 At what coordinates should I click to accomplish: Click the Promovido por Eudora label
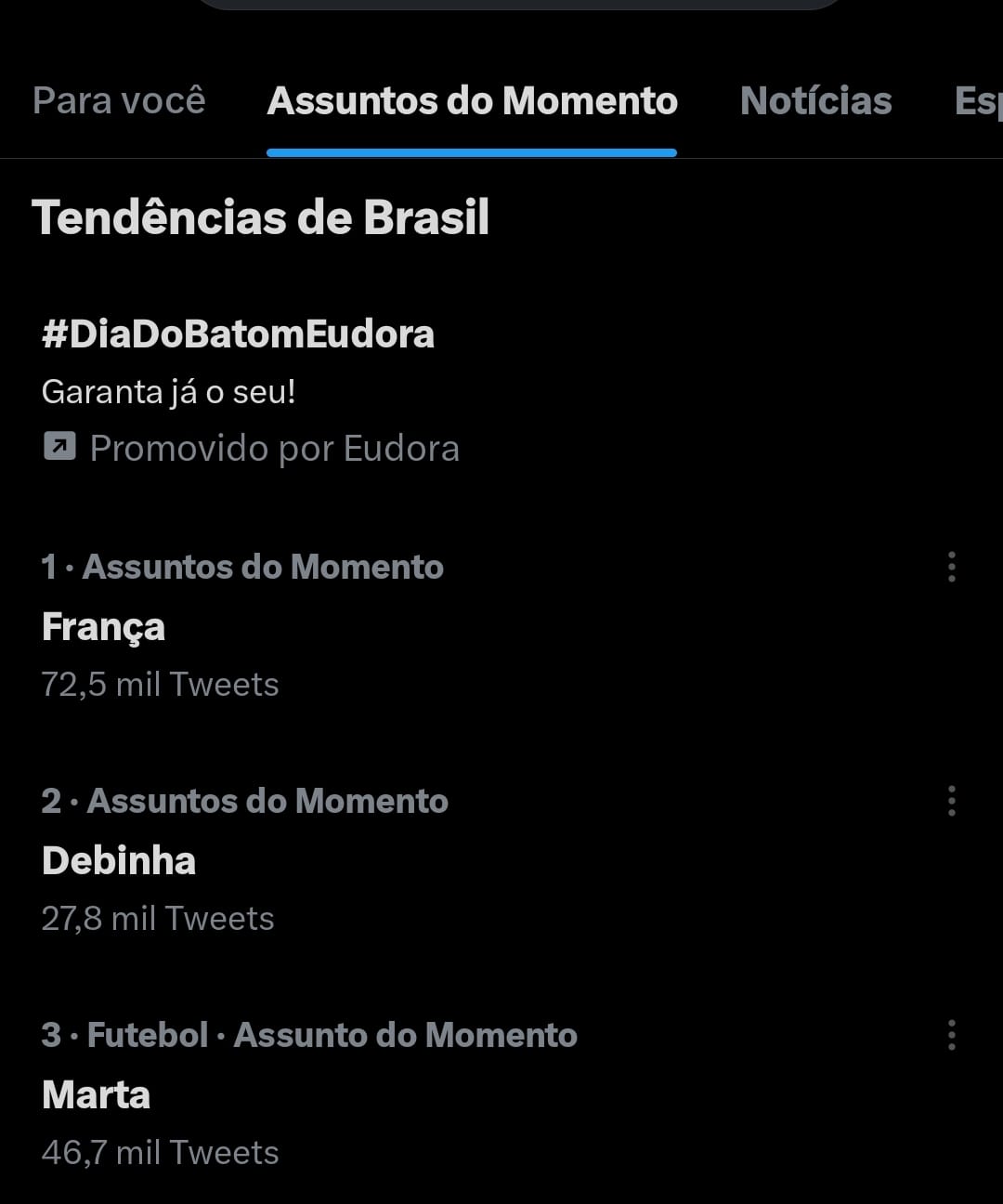click(x=274, y=448)
